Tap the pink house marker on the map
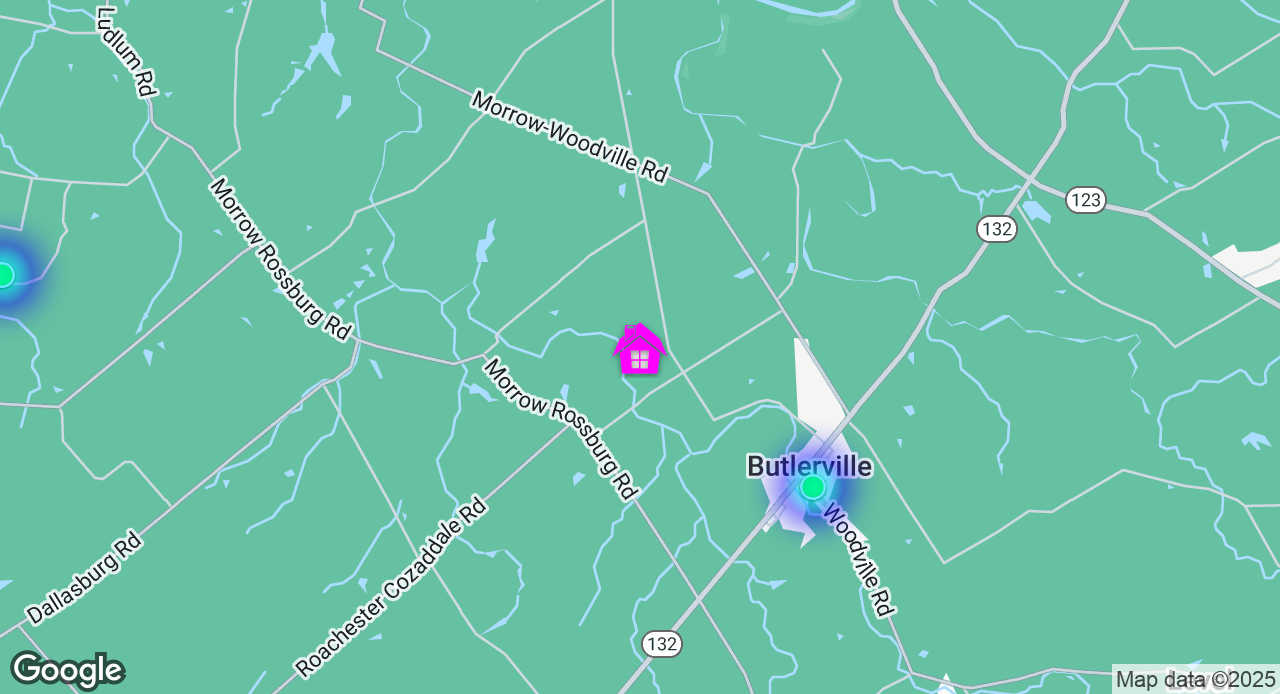The width and height of the screenshot is (1280, 694). pos(639,351)
